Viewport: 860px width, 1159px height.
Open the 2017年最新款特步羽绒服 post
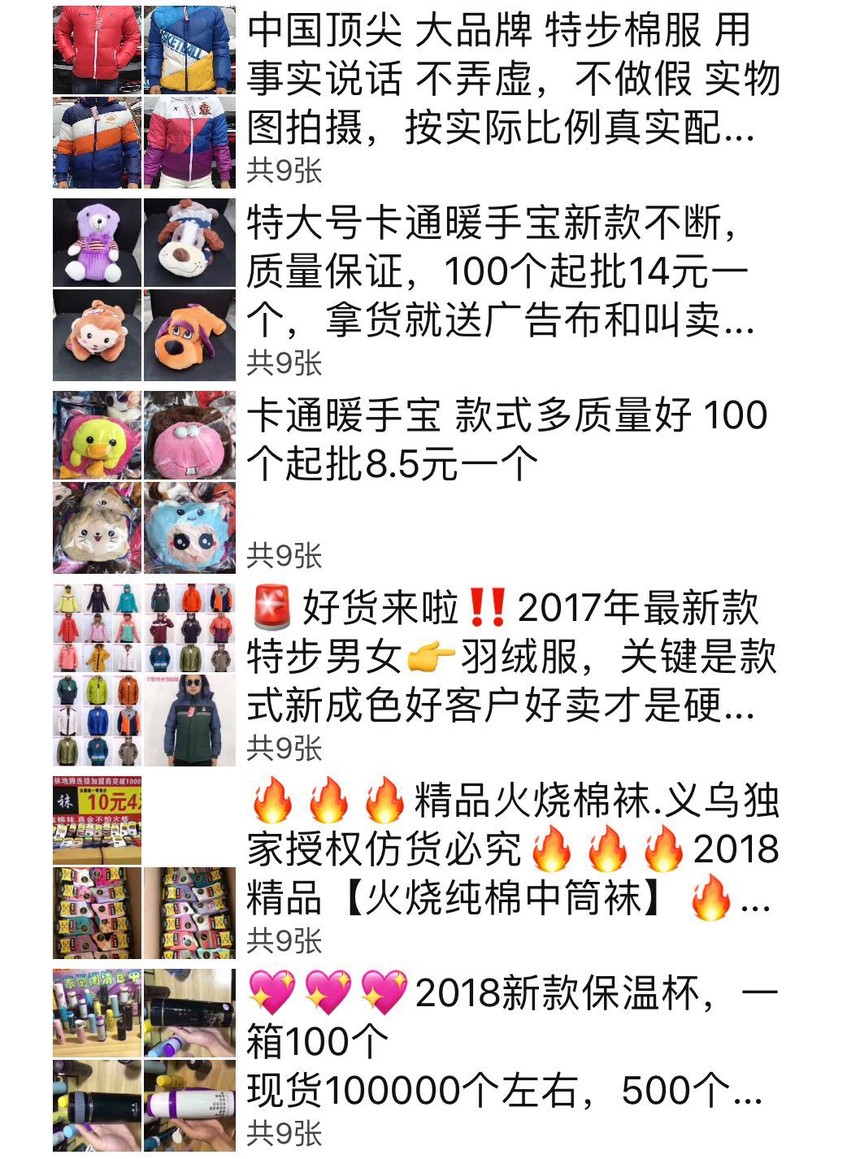coord(512,658)
